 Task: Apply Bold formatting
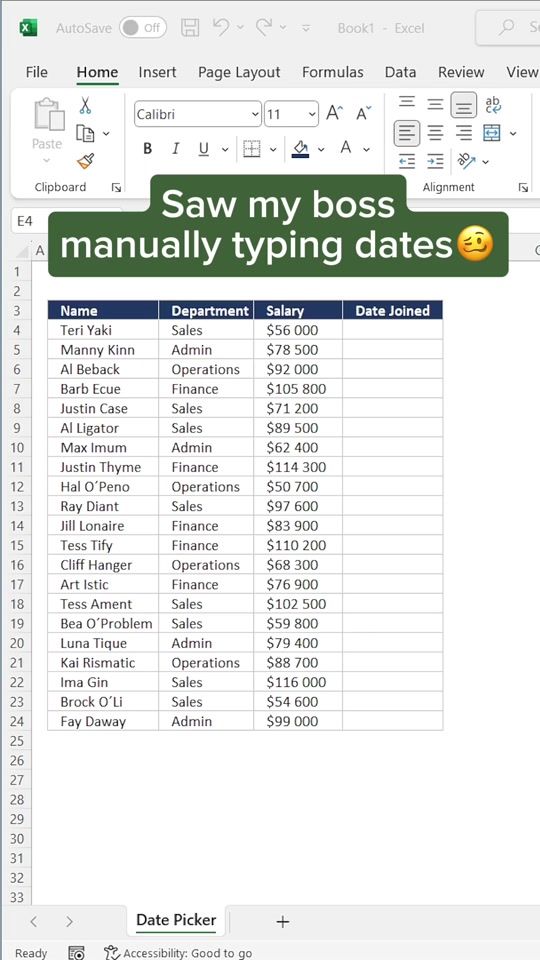pyautogui.click(x=147, y=149)
